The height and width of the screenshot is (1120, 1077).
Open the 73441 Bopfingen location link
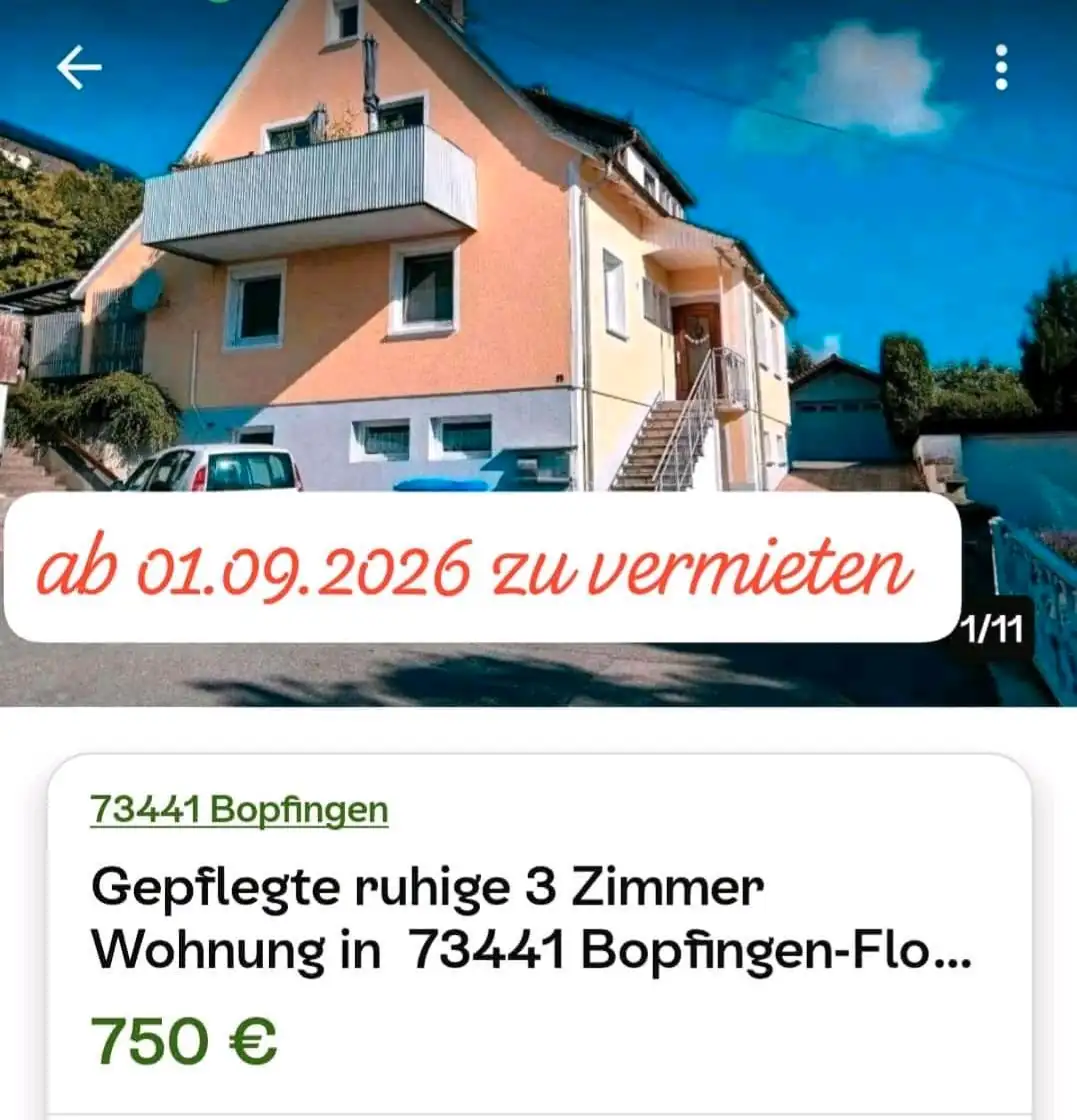[x=239, y=809]
